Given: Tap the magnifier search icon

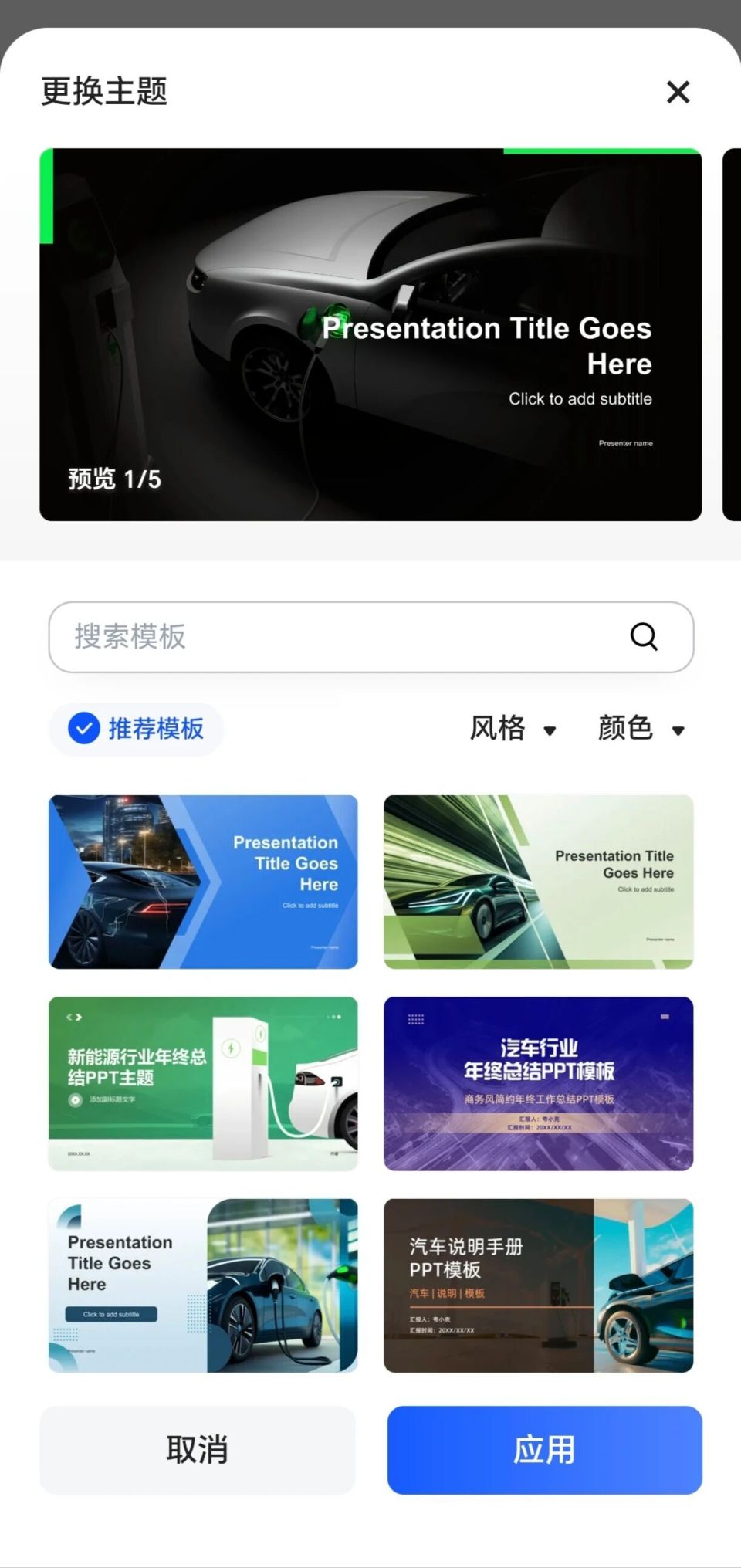Looking at the screenshot, I should (645, 637).
